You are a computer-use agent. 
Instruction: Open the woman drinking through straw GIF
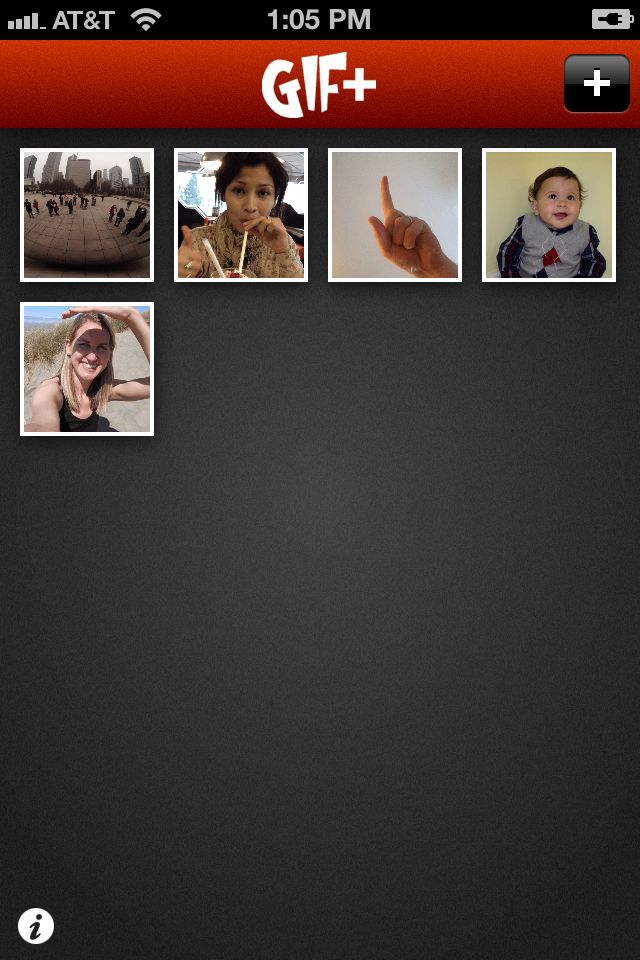241,215
